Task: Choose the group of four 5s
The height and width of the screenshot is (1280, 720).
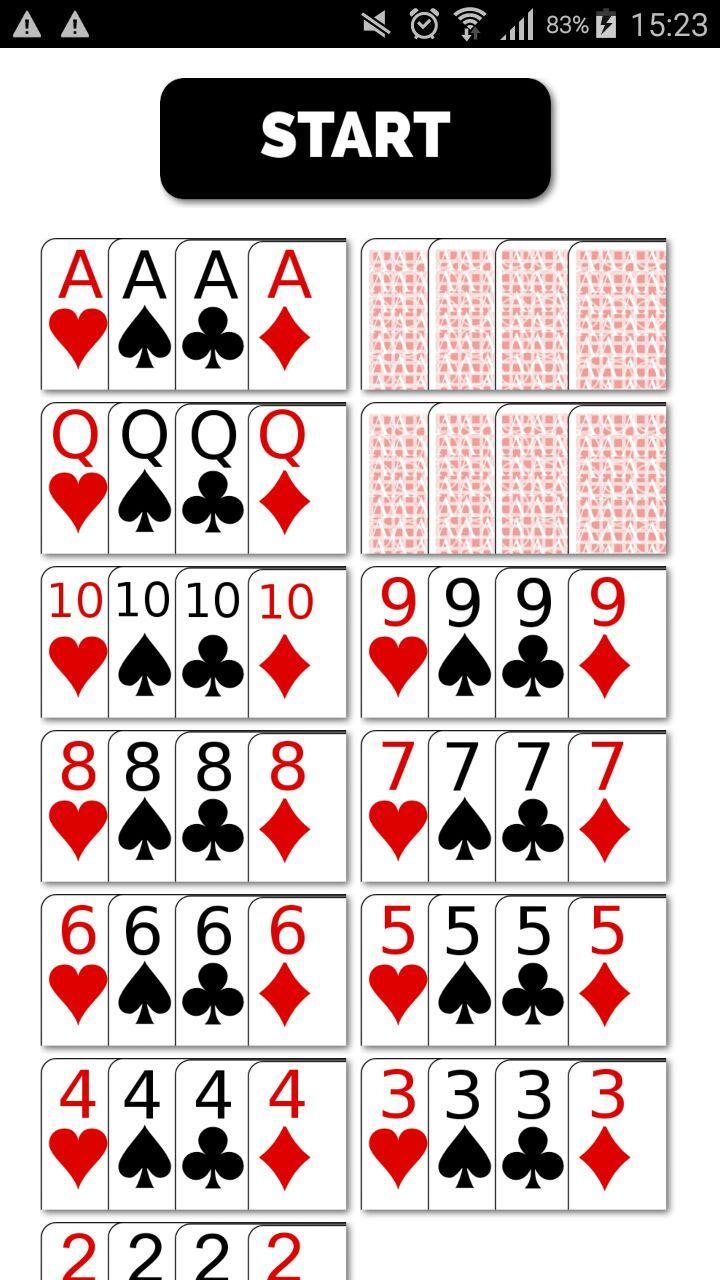Action: (514, 970)
